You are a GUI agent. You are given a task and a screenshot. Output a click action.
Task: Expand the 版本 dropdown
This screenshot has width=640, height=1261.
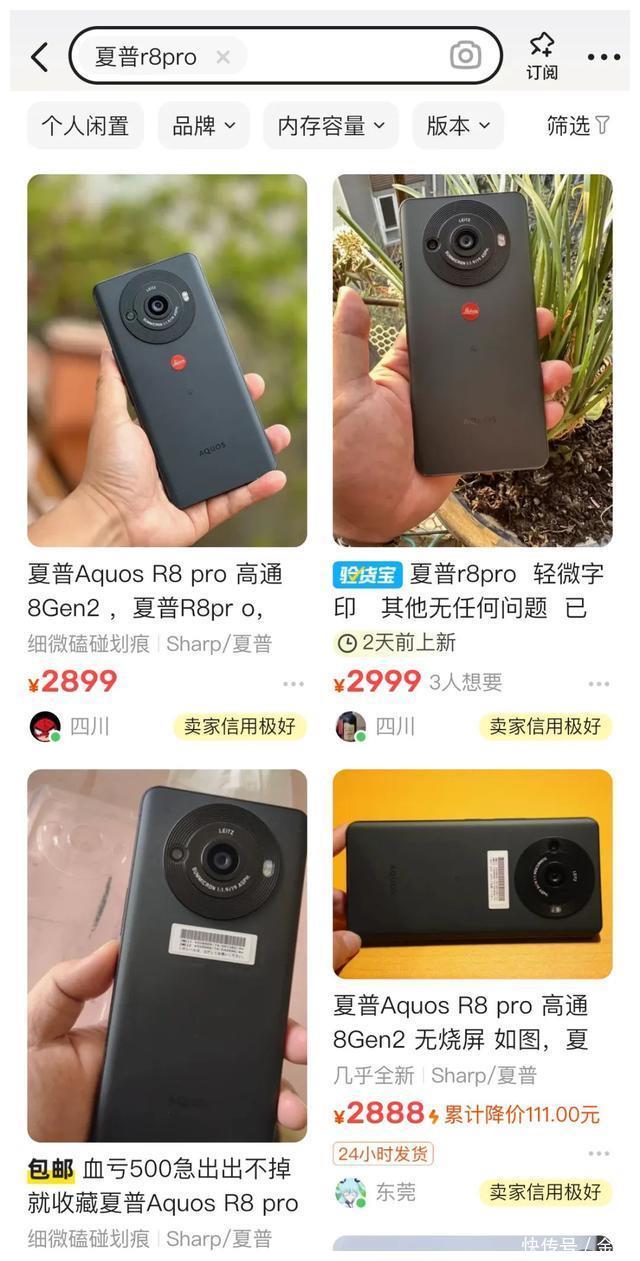click(x=458, y=126)
